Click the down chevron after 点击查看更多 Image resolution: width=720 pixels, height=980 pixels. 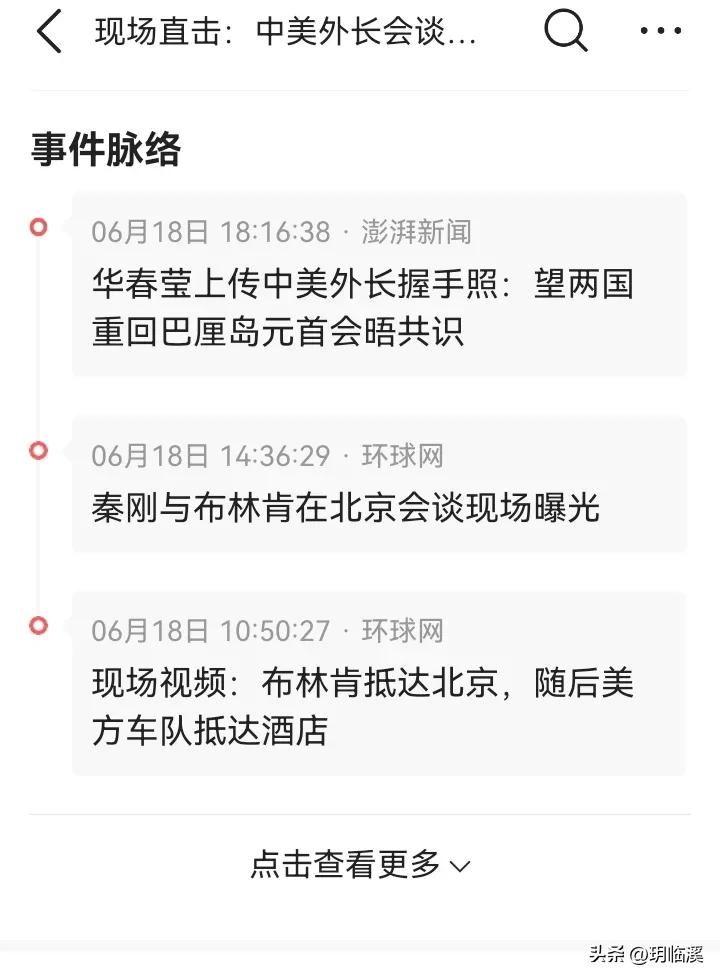pos(460,866)
